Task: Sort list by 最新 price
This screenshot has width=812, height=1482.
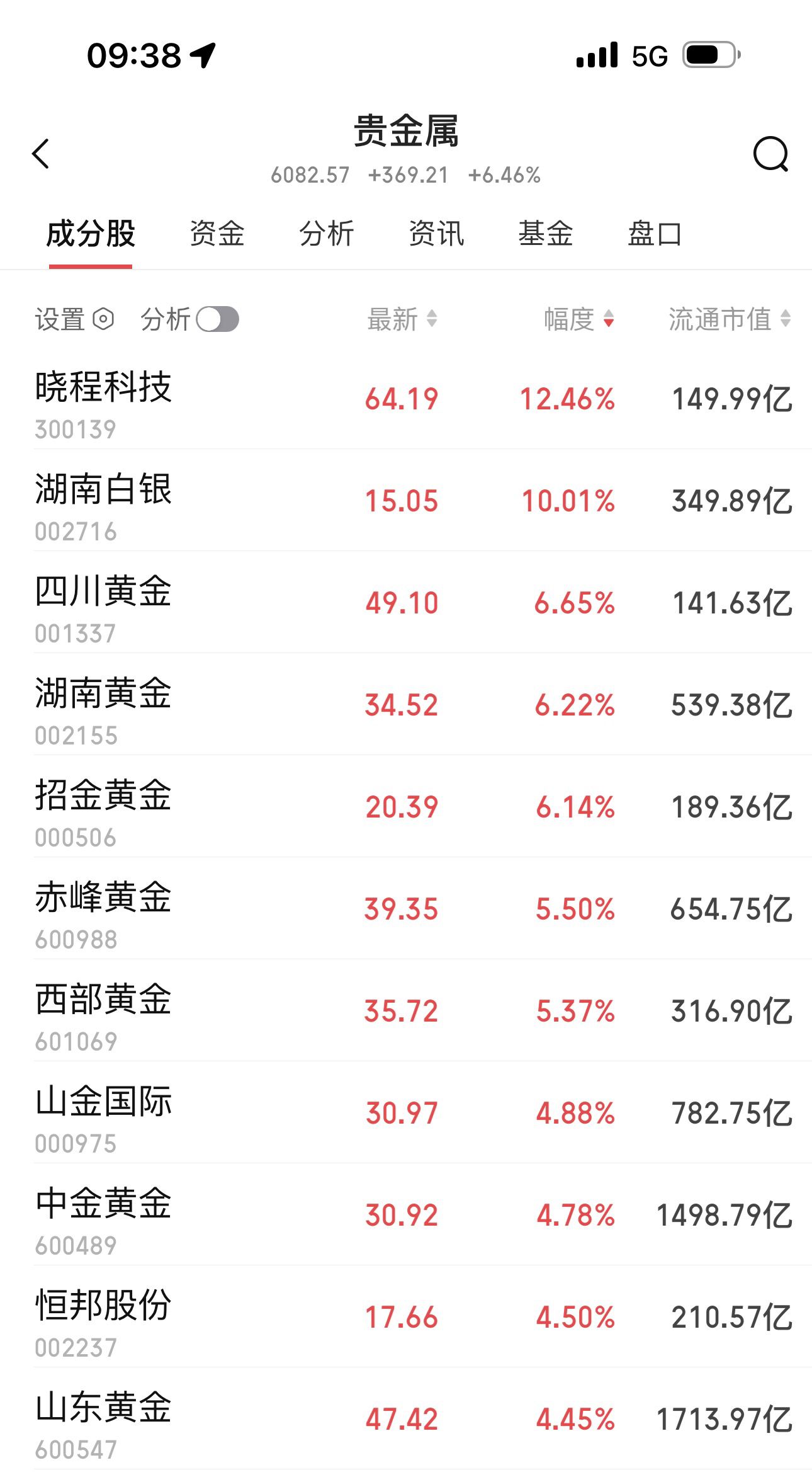Action: click(x=402, y=319)
